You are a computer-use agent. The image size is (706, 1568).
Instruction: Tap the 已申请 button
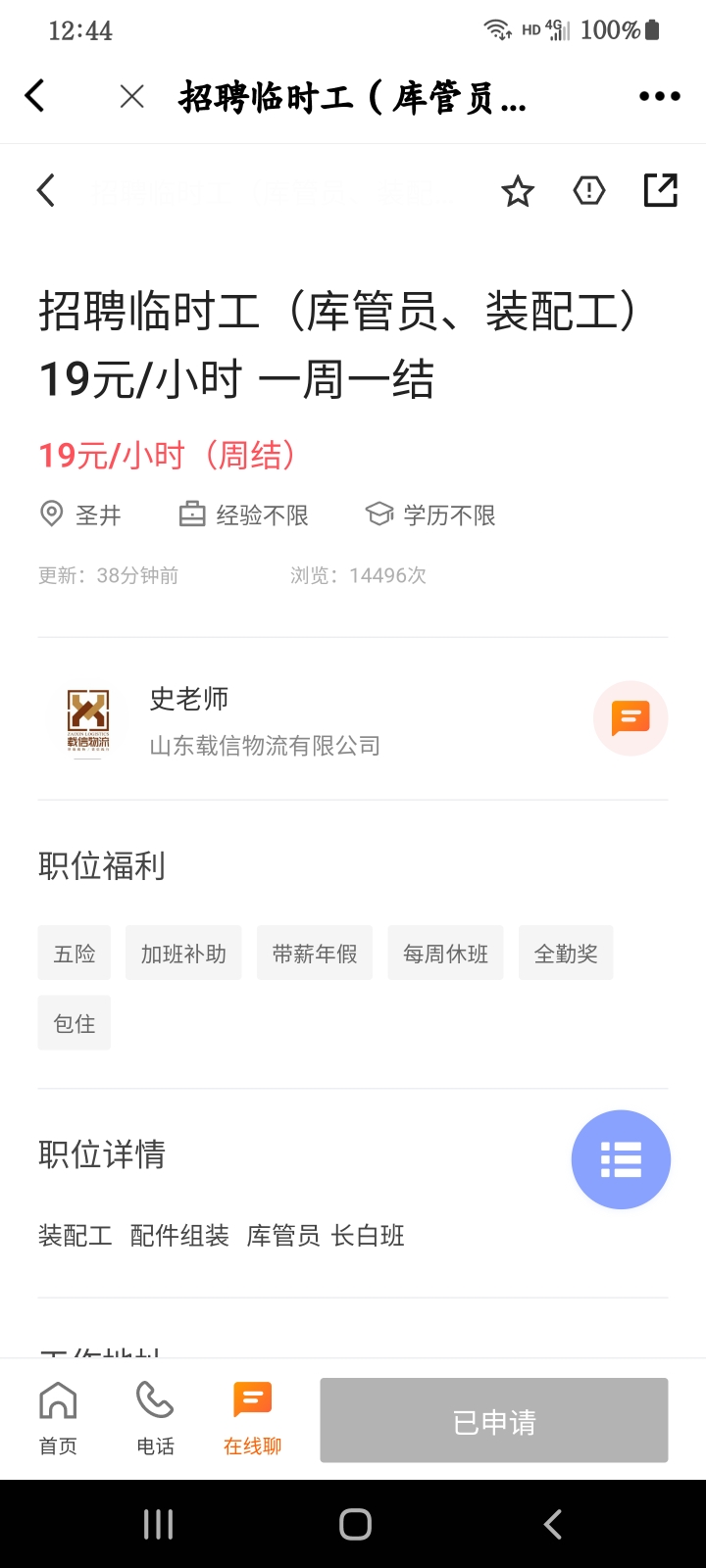click(x=494, y=1420)
